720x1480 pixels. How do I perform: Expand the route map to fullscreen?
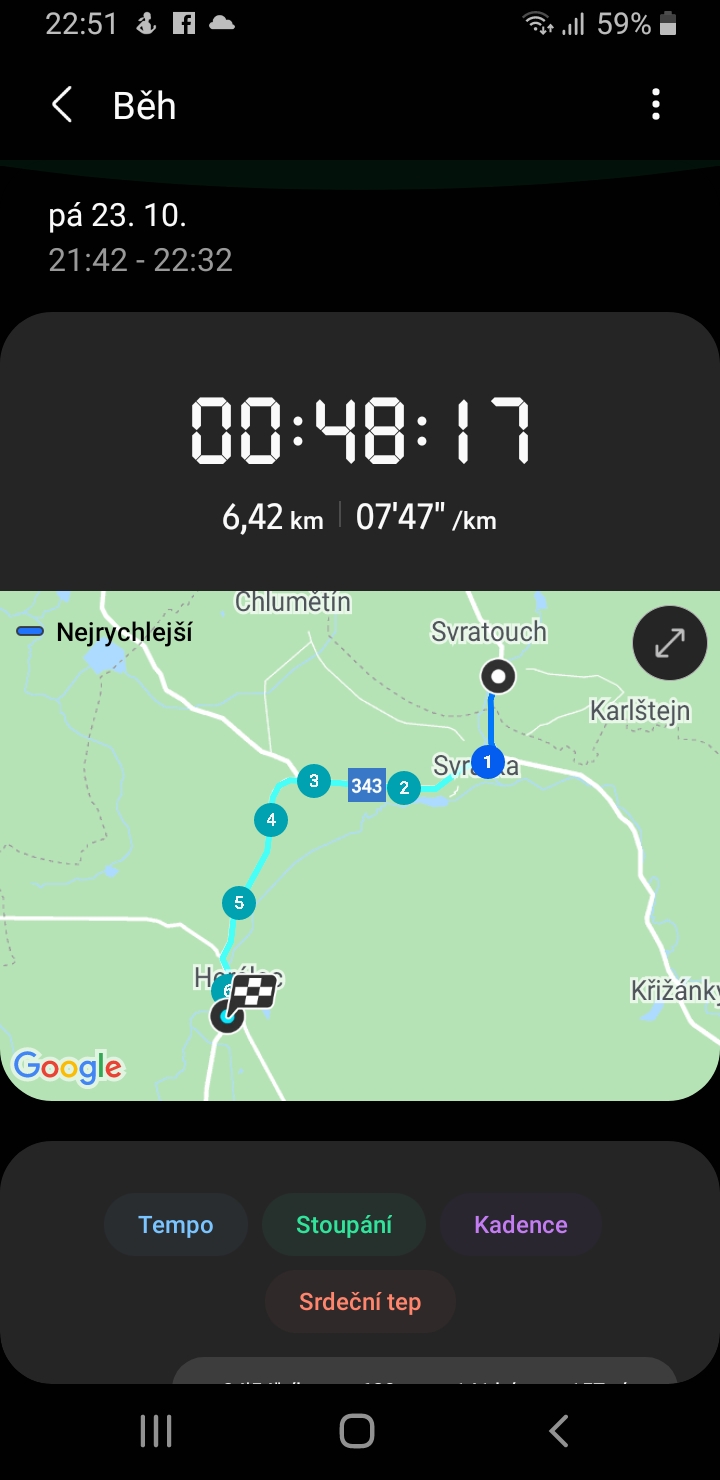point(669,643)
